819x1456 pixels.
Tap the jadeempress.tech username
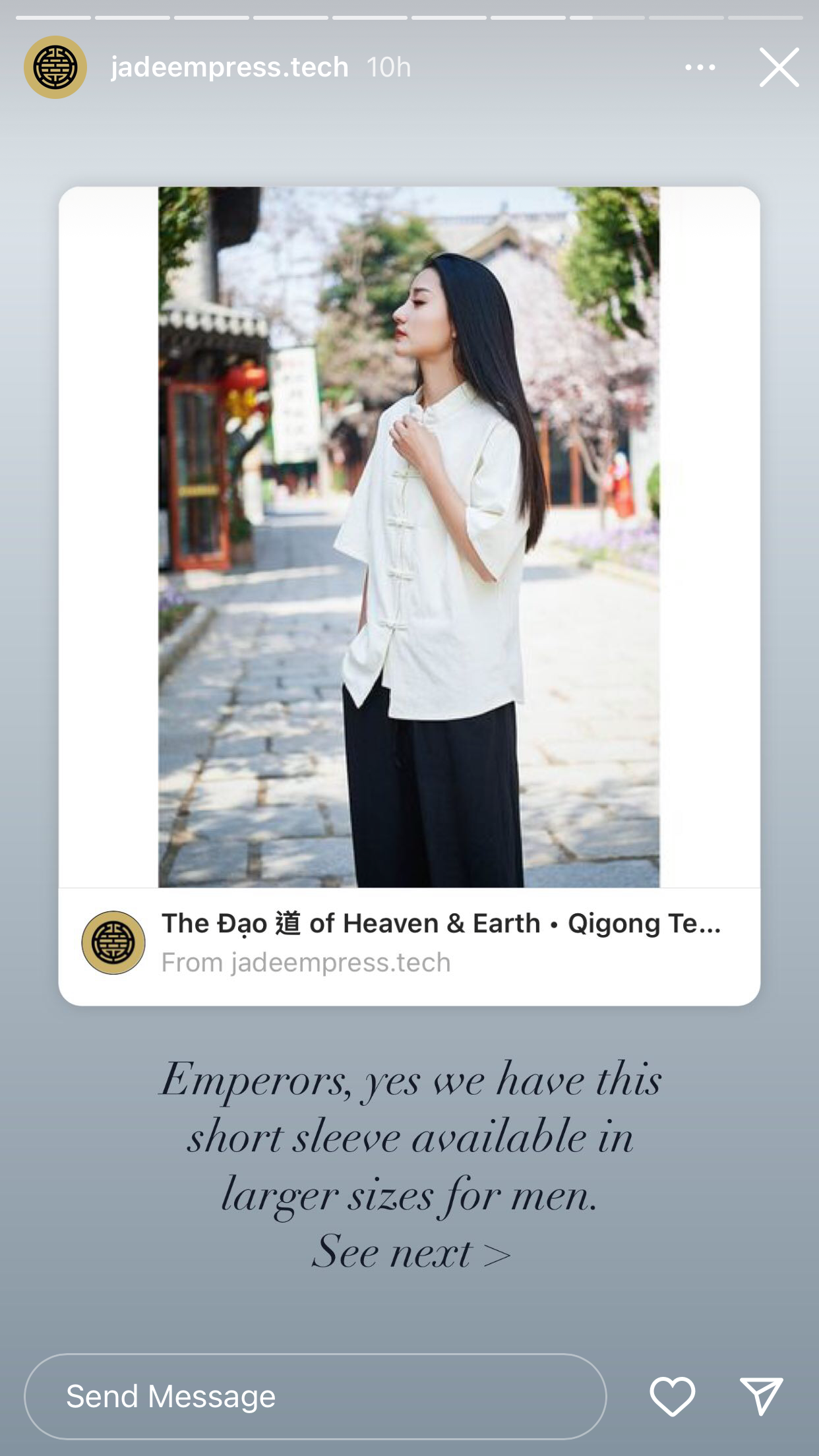pyautogui.click(x=229, y=67)
